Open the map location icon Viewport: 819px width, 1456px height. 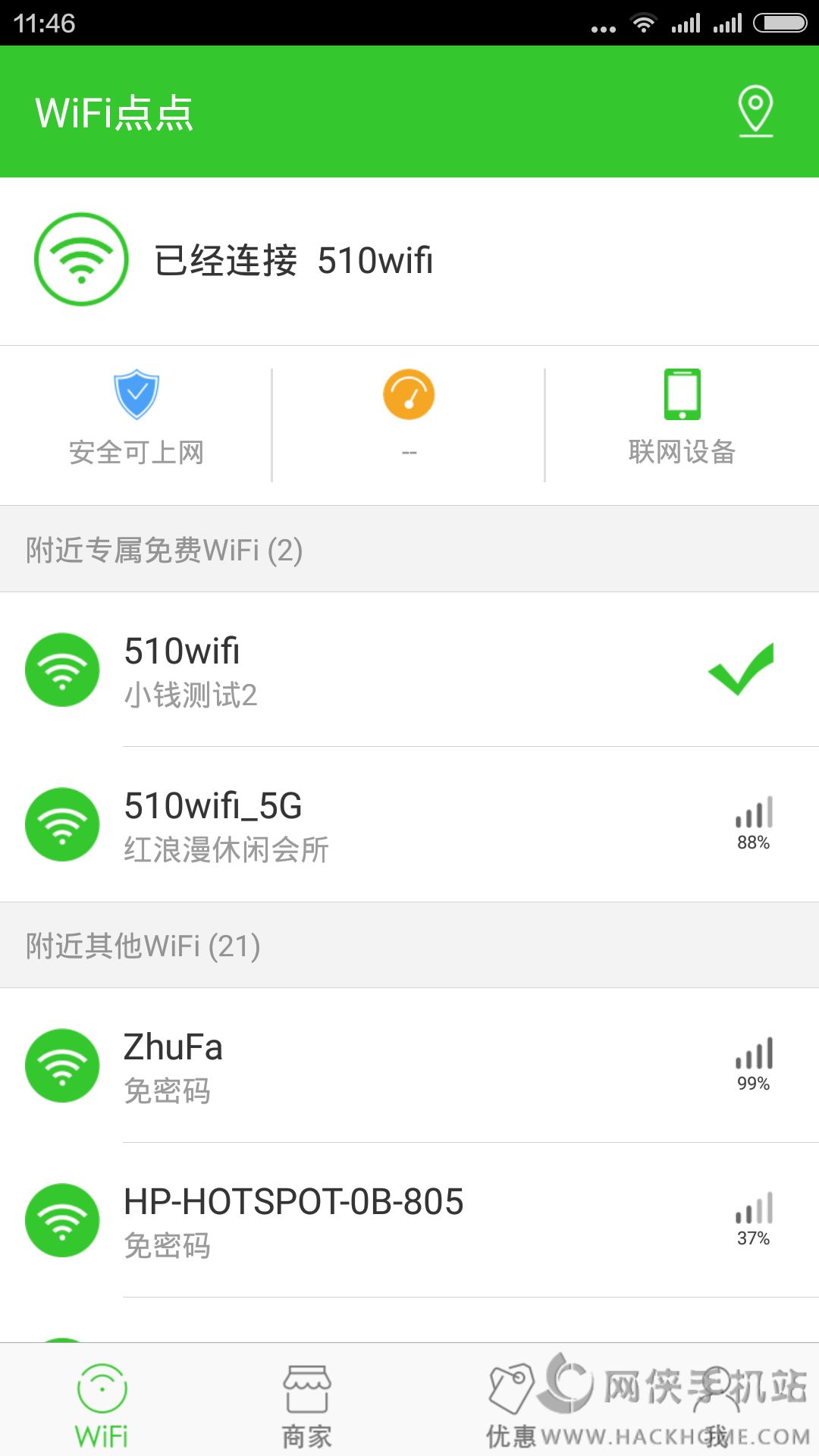coord(755,111)
